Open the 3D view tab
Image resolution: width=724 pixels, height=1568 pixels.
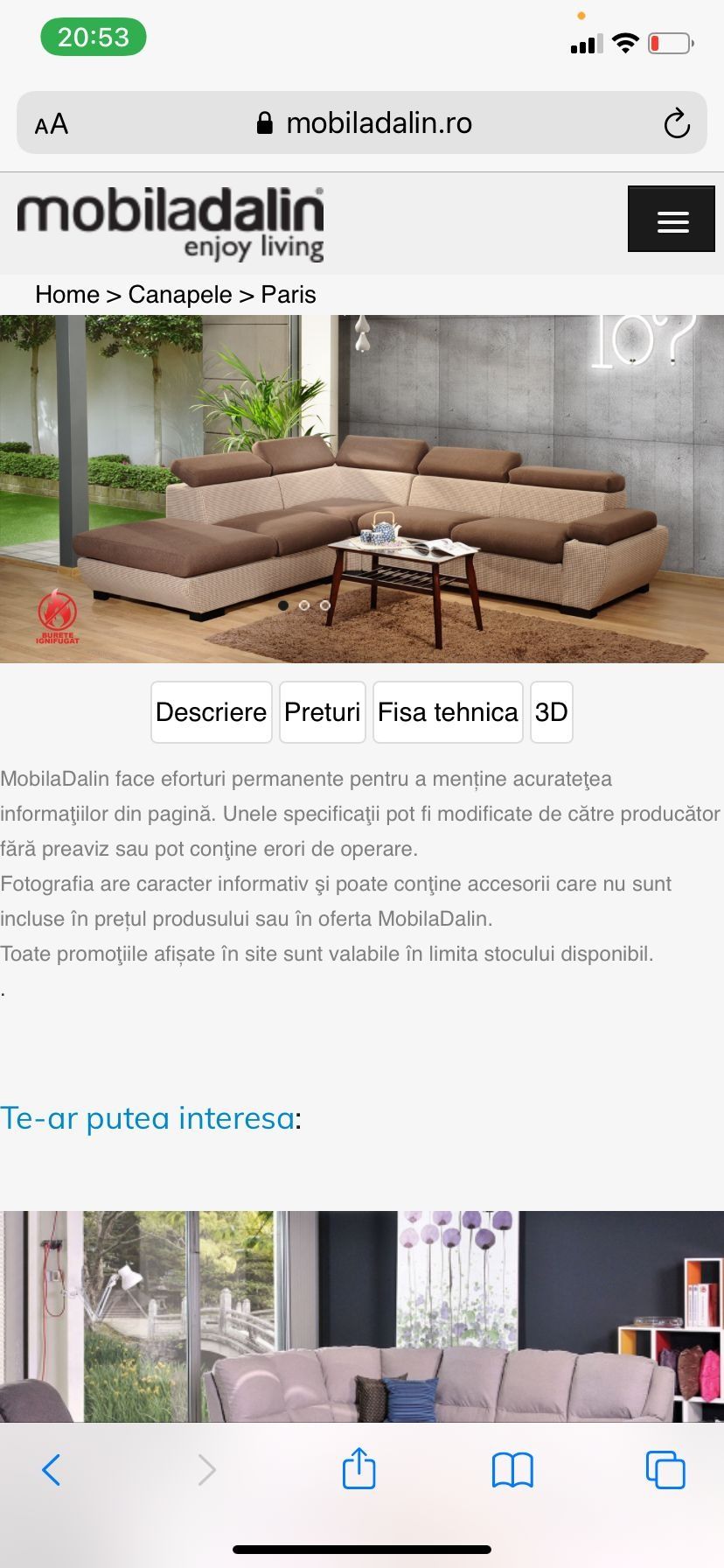coord(552,712)
